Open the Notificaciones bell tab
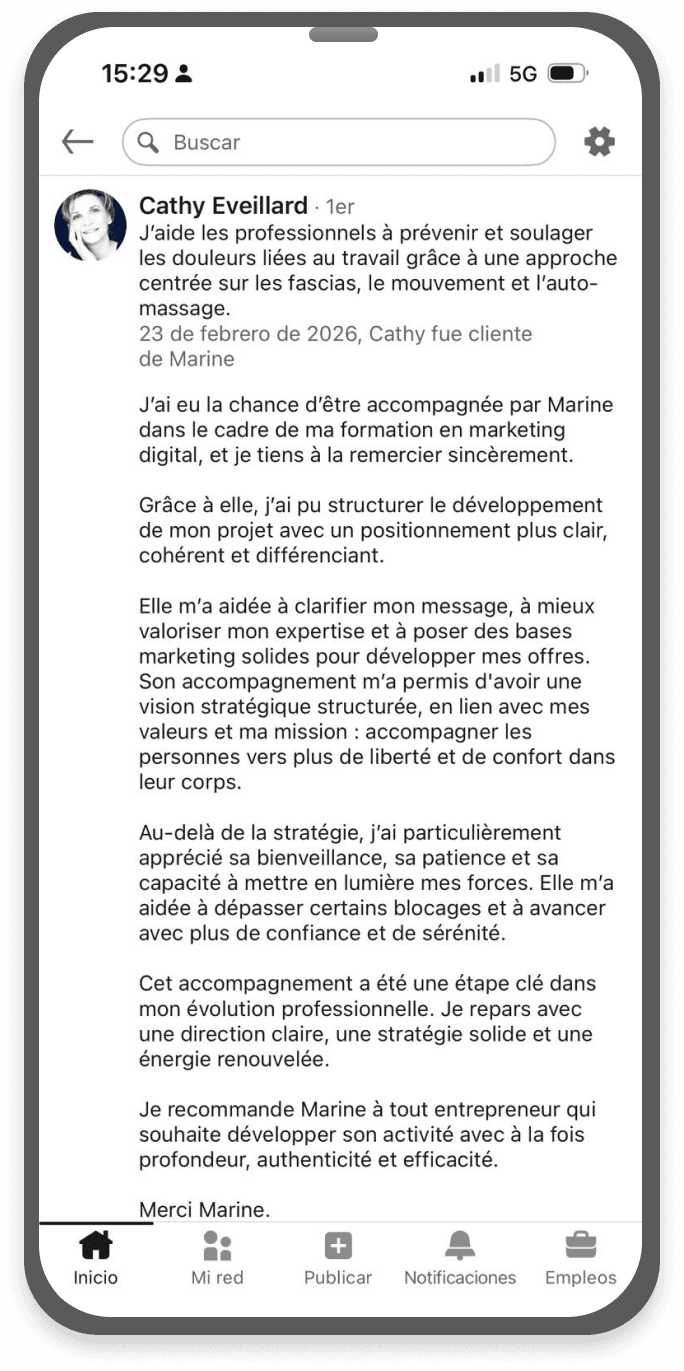The image size is (684, 1371). [460, 1259]
